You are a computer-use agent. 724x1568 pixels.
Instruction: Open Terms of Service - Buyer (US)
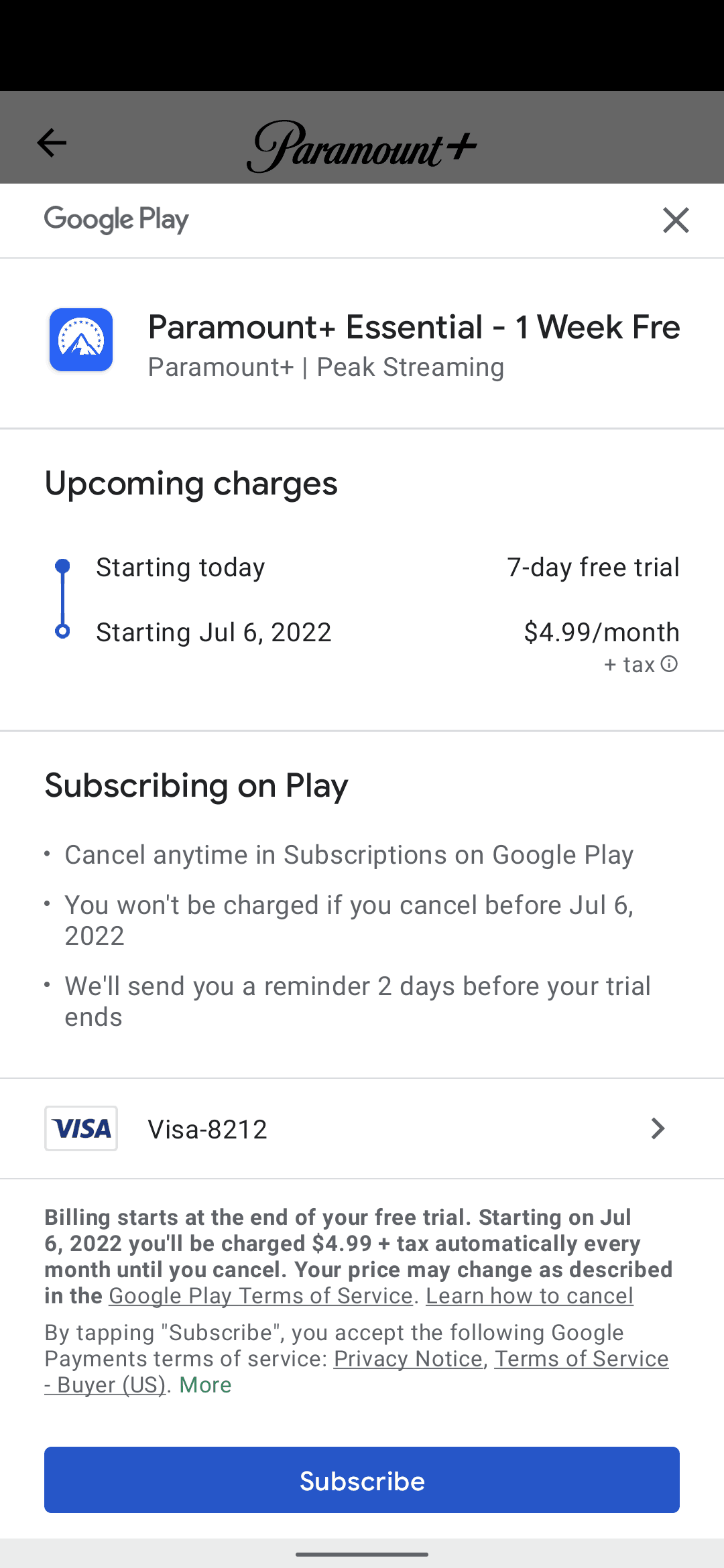(581, 1359)
